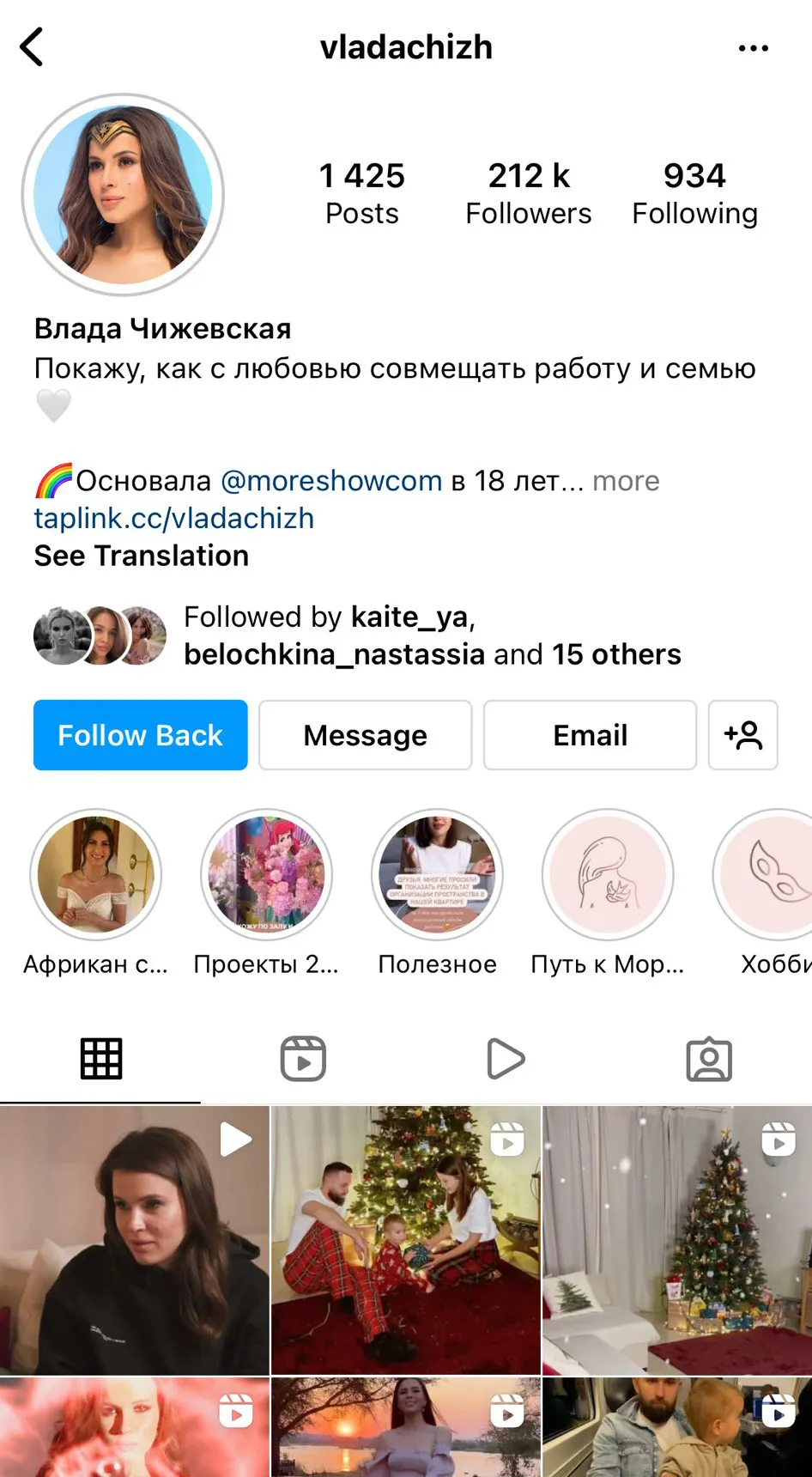Open the three-dot options menu
Image resolution: width=812 pixels, height=1477 pixels.
point(753,48)
